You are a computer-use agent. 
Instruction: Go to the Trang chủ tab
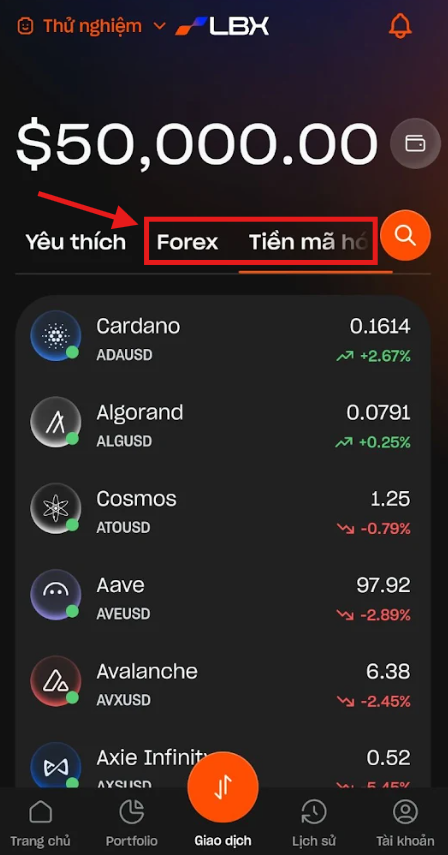tap(40, 824)
